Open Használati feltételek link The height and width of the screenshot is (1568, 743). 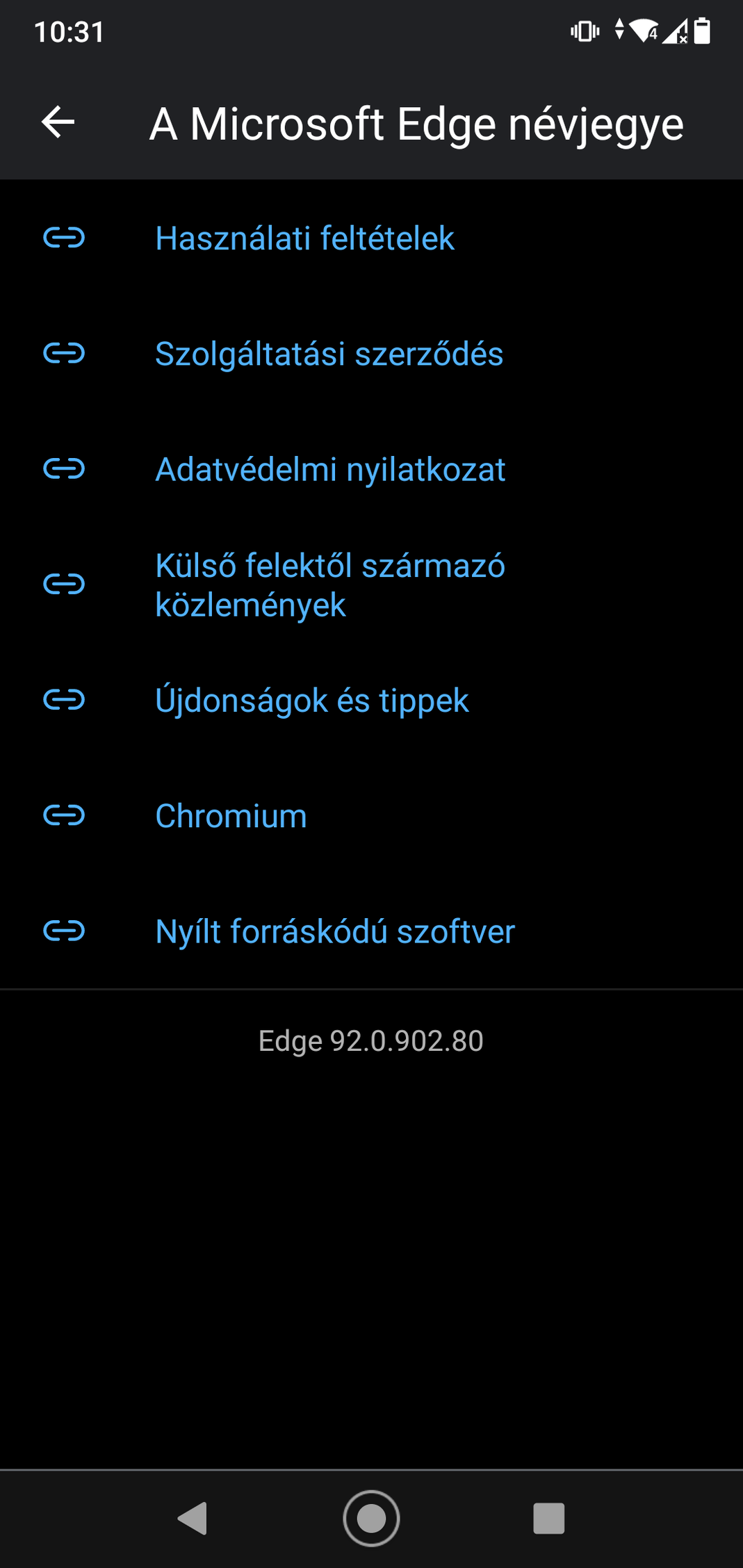[371, 238]
